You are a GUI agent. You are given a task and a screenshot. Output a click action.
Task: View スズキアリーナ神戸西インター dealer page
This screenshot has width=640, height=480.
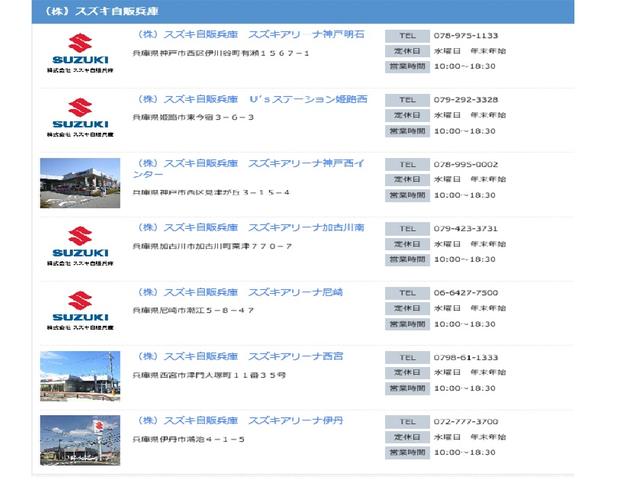[250, 163]
